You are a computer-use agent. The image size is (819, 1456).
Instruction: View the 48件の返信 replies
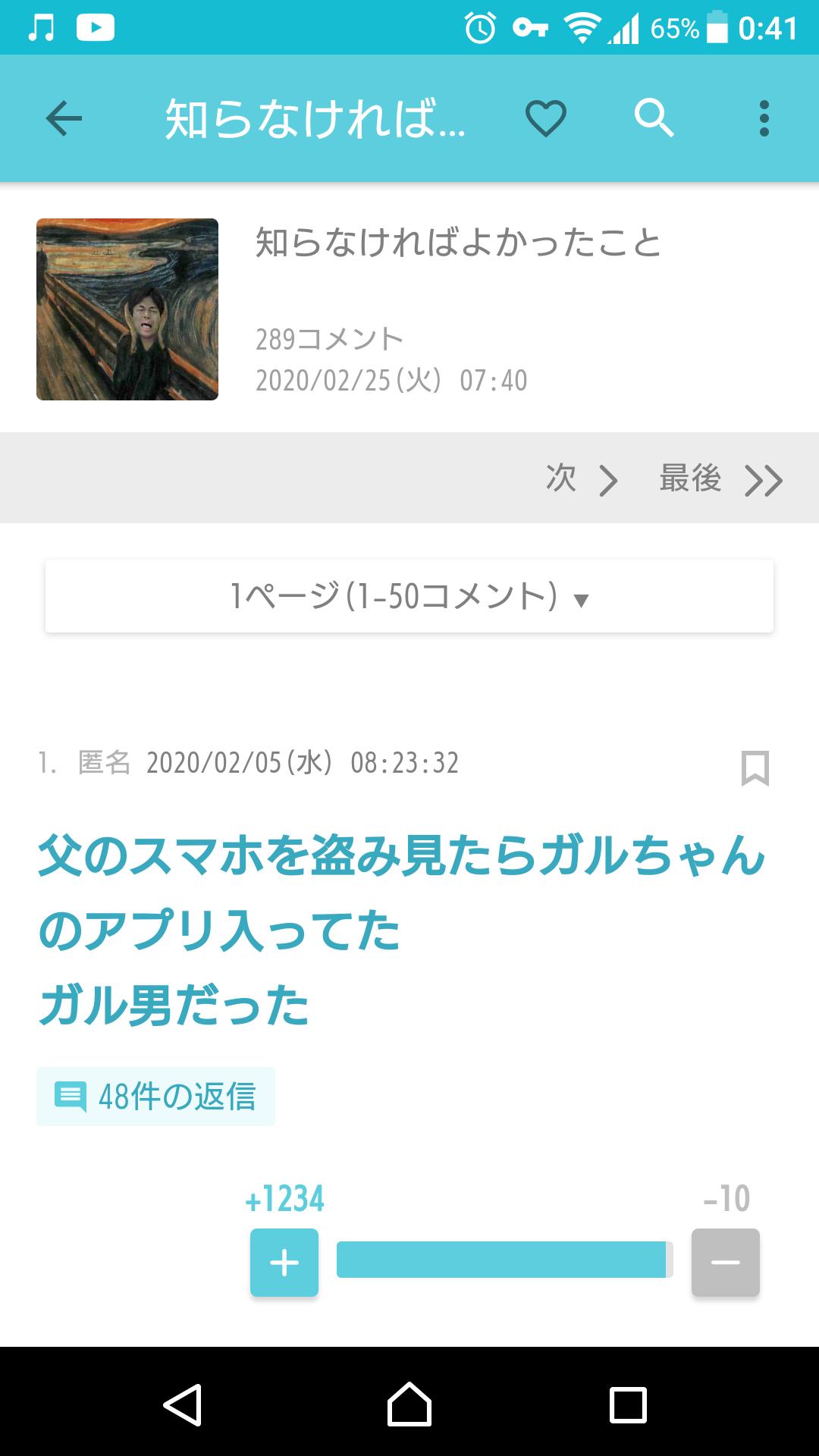(156, 1097)
